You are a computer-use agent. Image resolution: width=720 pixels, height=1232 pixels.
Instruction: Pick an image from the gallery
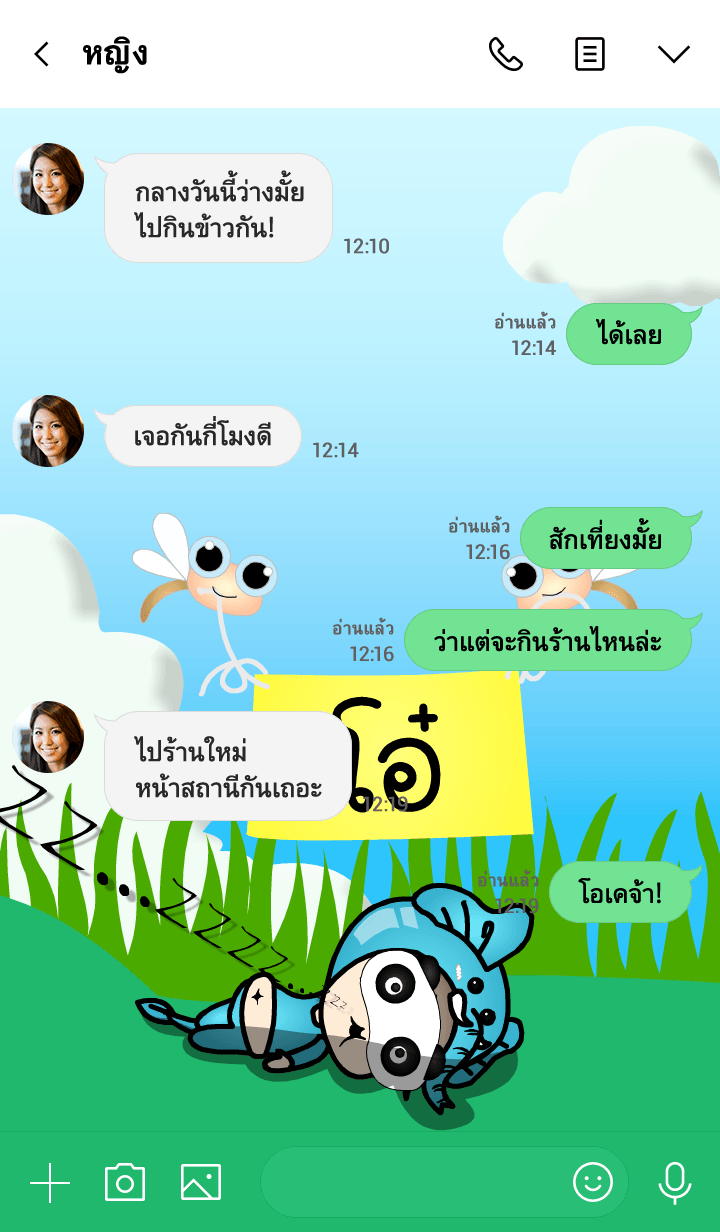(x=201, y=1183)
